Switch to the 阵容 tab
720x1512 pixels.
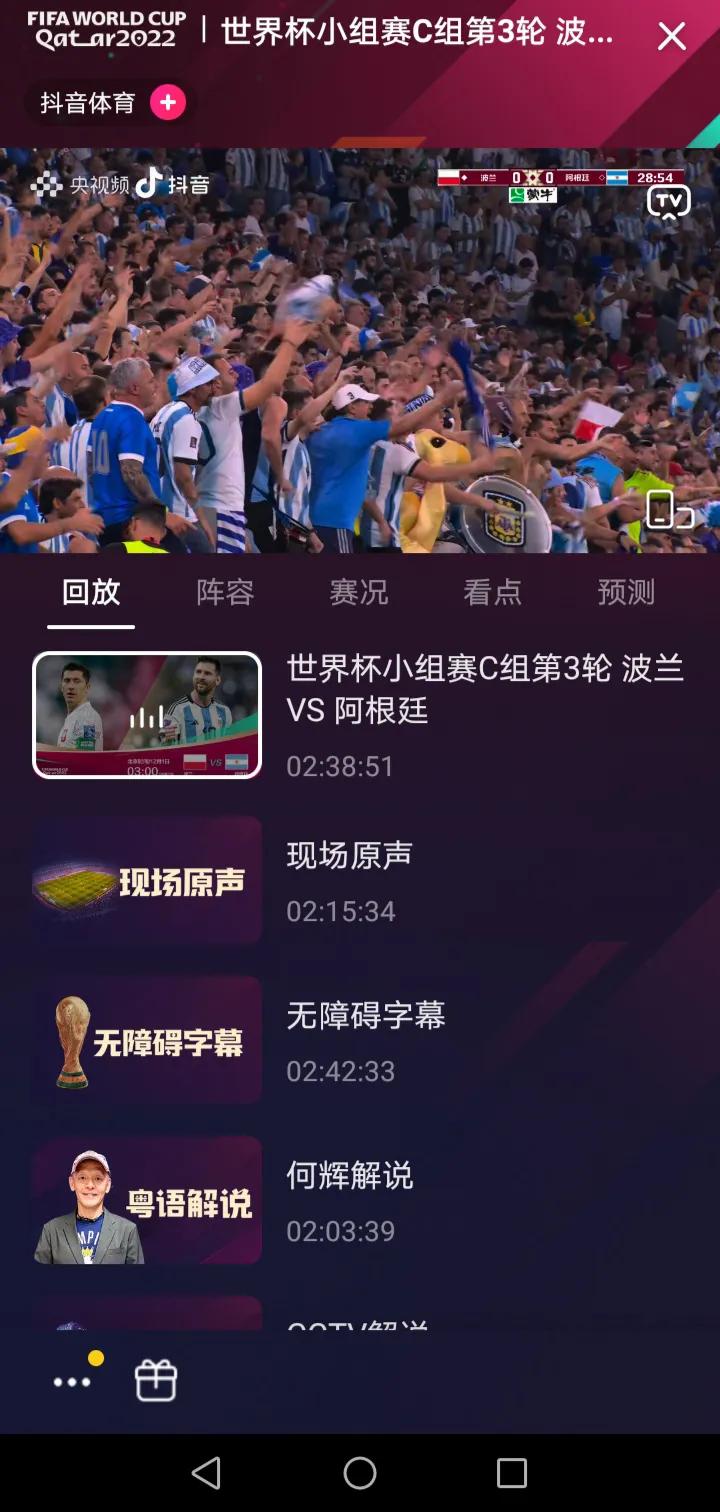(224, 592)
